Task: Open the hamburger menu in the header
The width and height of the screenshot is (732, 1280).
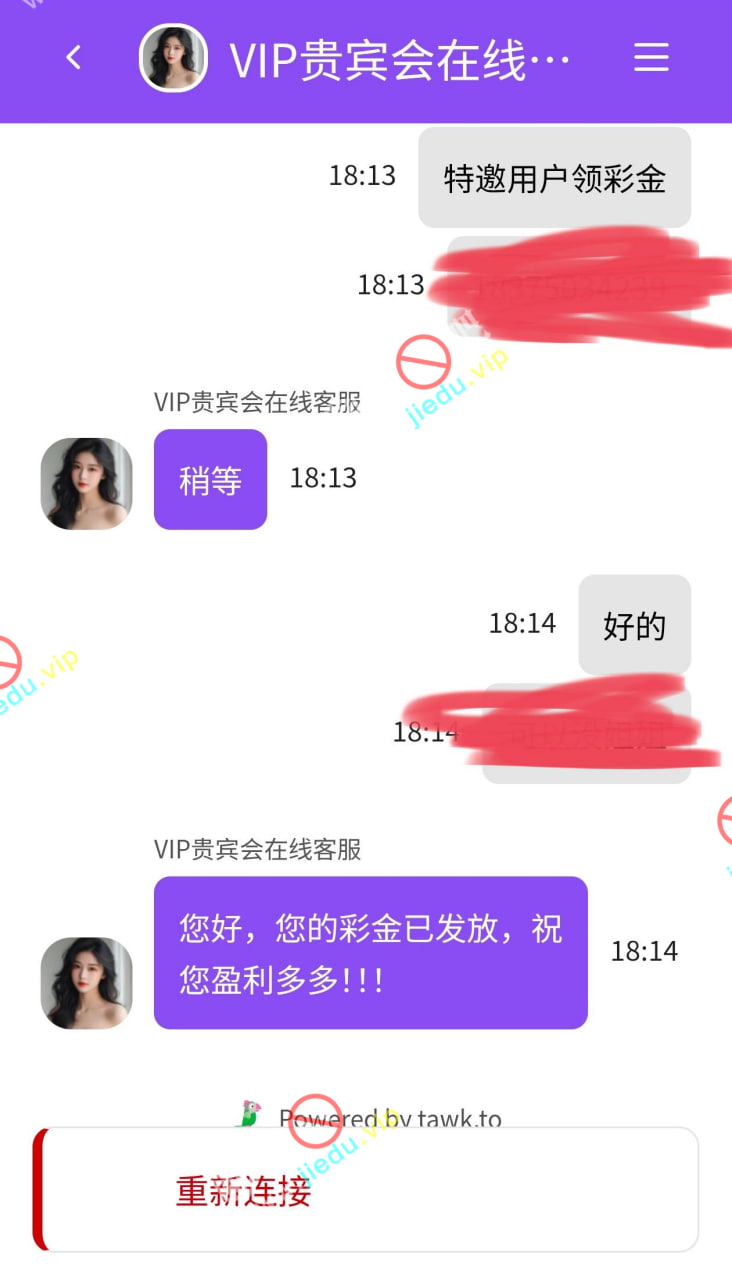Action: point(651,58)
